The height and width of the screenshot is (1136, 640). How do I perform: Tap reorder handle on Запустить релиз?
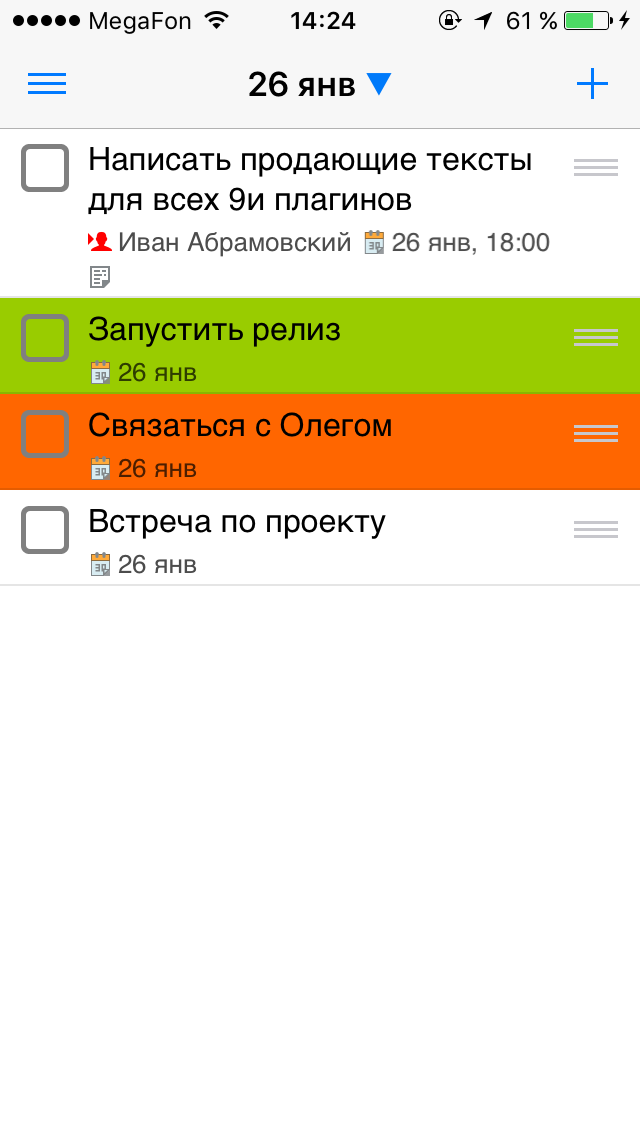[x=596, y=338]
